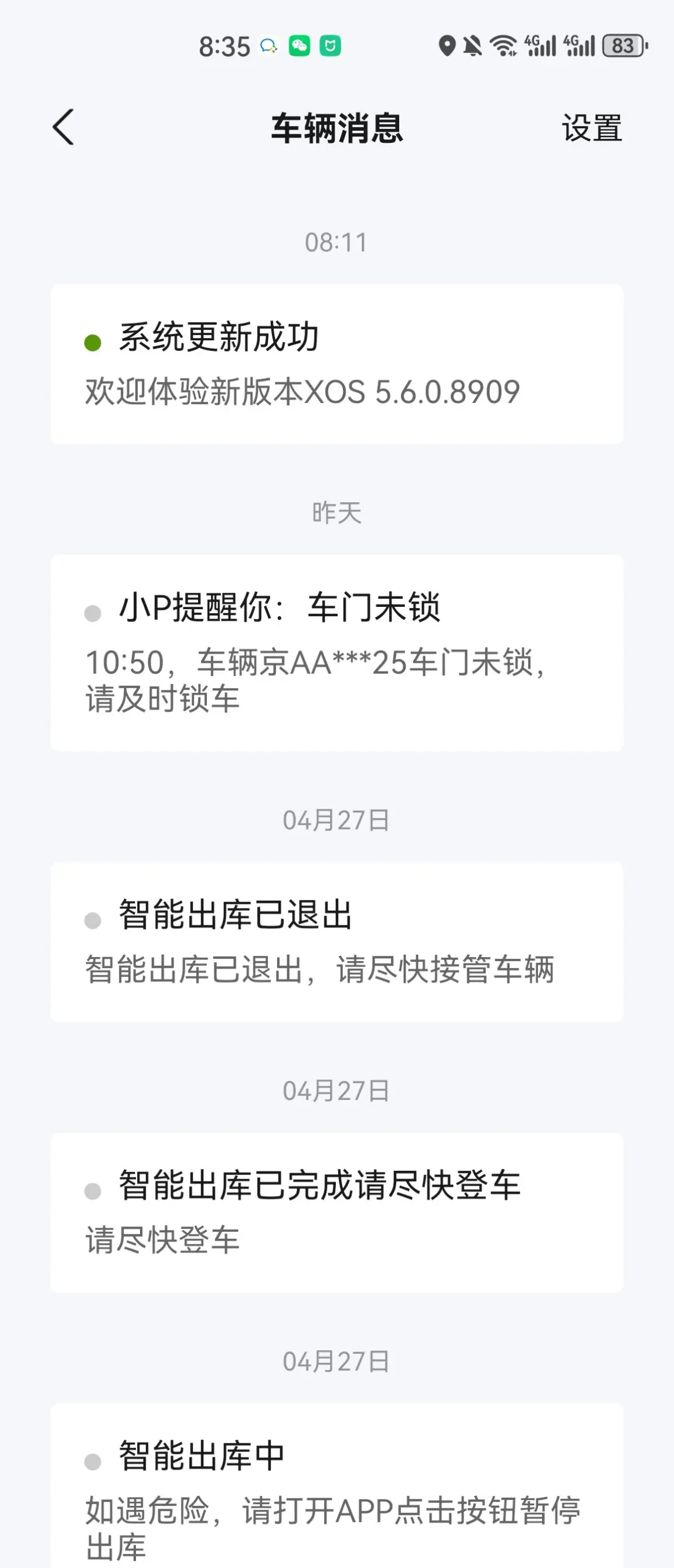Go back from 车辆消息 page
The image size is (674, 1568).
63,127
